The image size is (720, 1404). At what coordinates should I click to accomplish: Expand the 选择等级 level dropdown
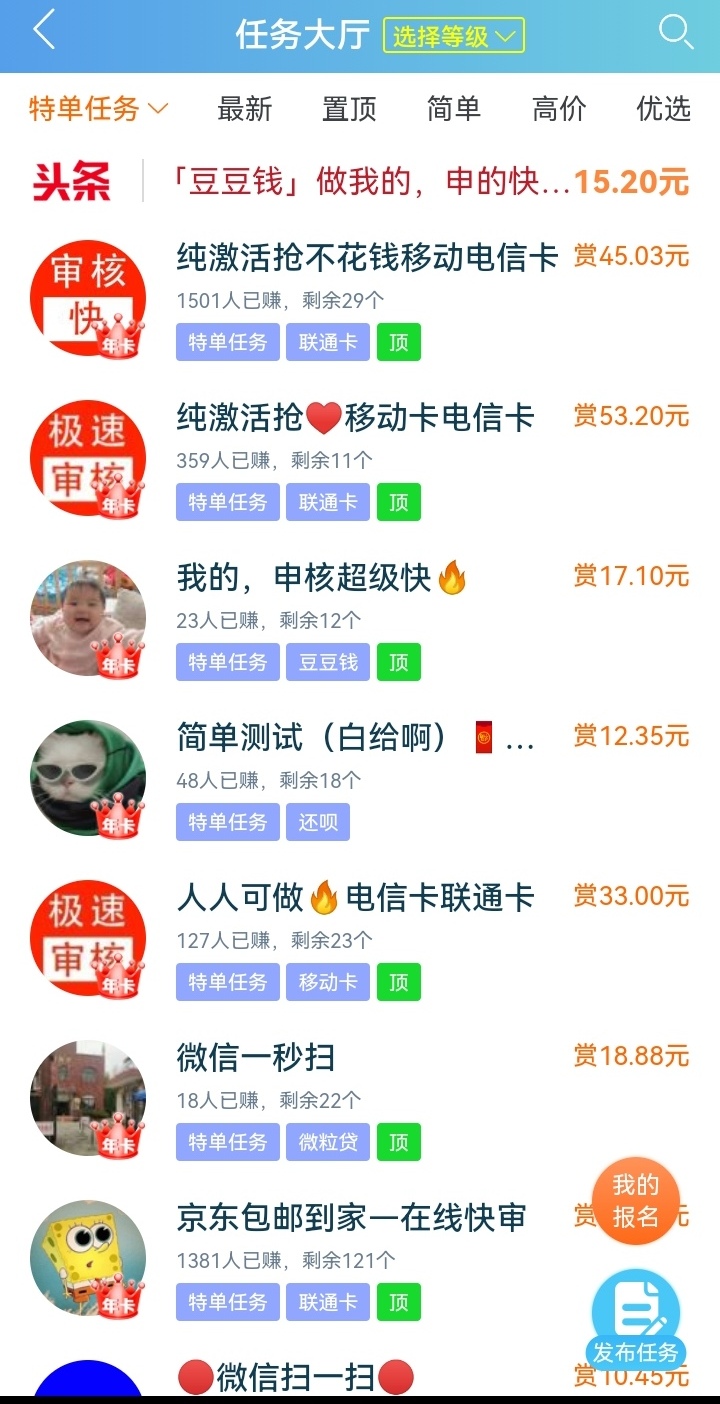tap(453, 37)
